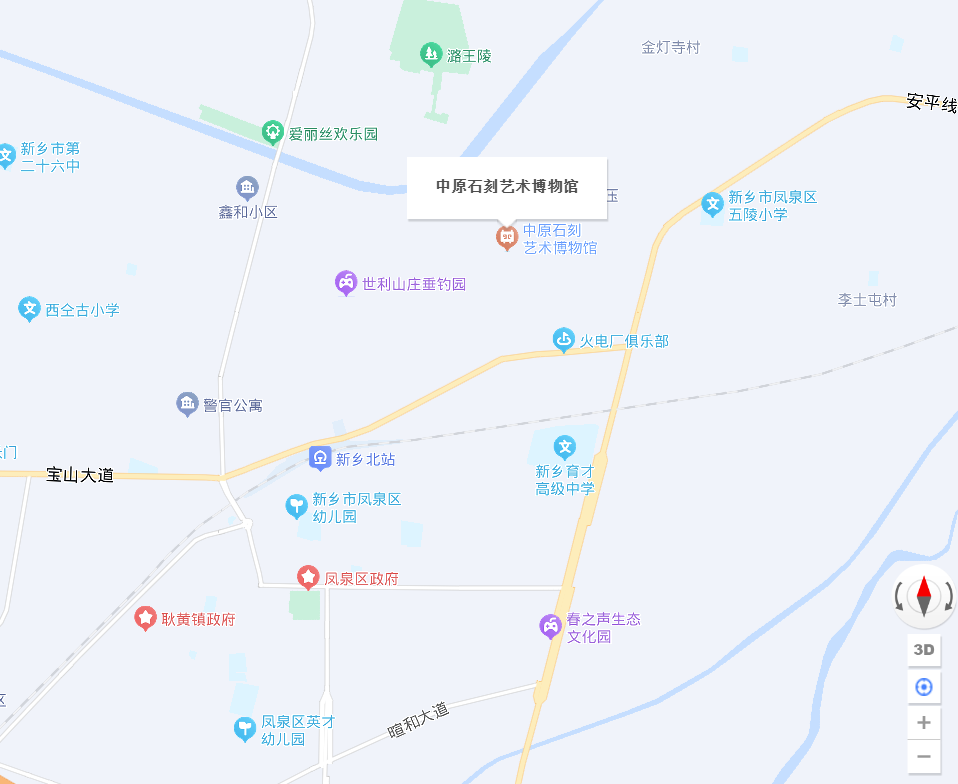Select the 潞王陵 park marker
Screen dimensions: 958x784
tap(431, 54)
